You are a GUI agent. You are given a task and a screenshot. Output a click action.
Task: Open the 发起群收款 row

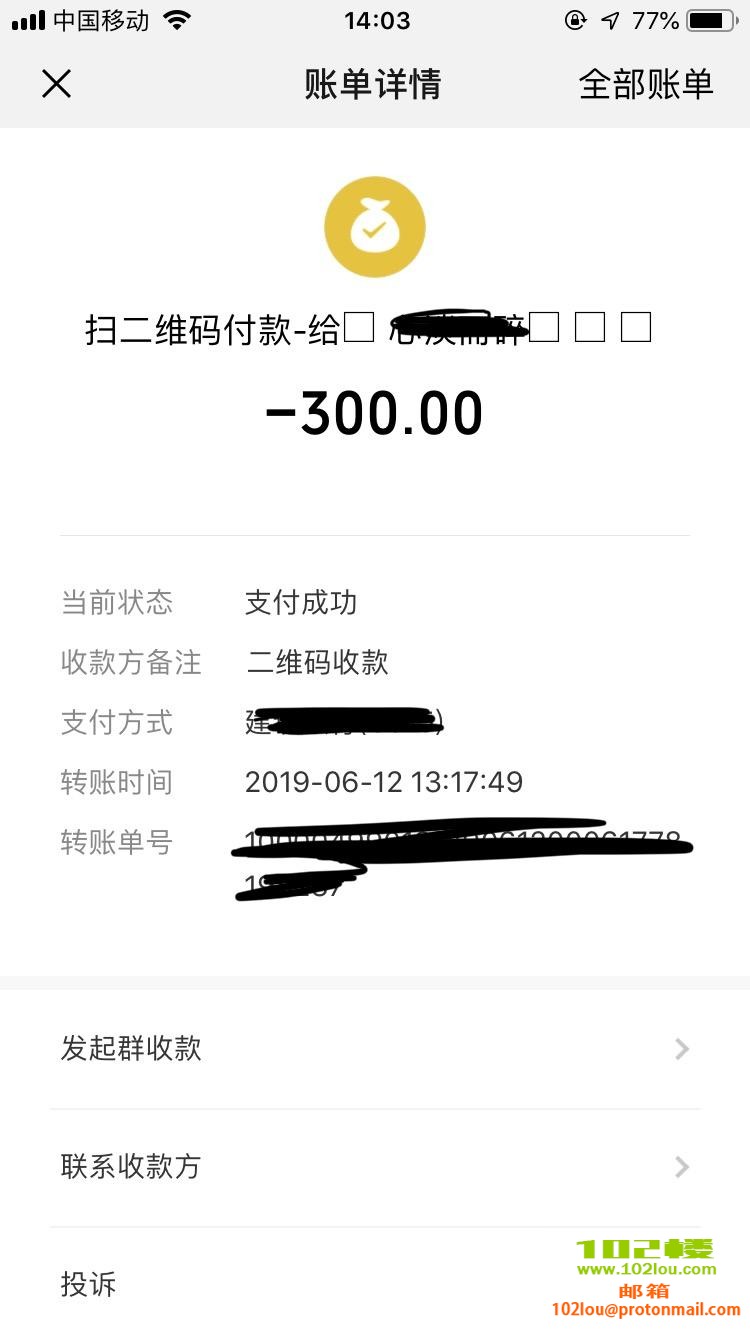pyautogui.click(x=375, y=1048)
